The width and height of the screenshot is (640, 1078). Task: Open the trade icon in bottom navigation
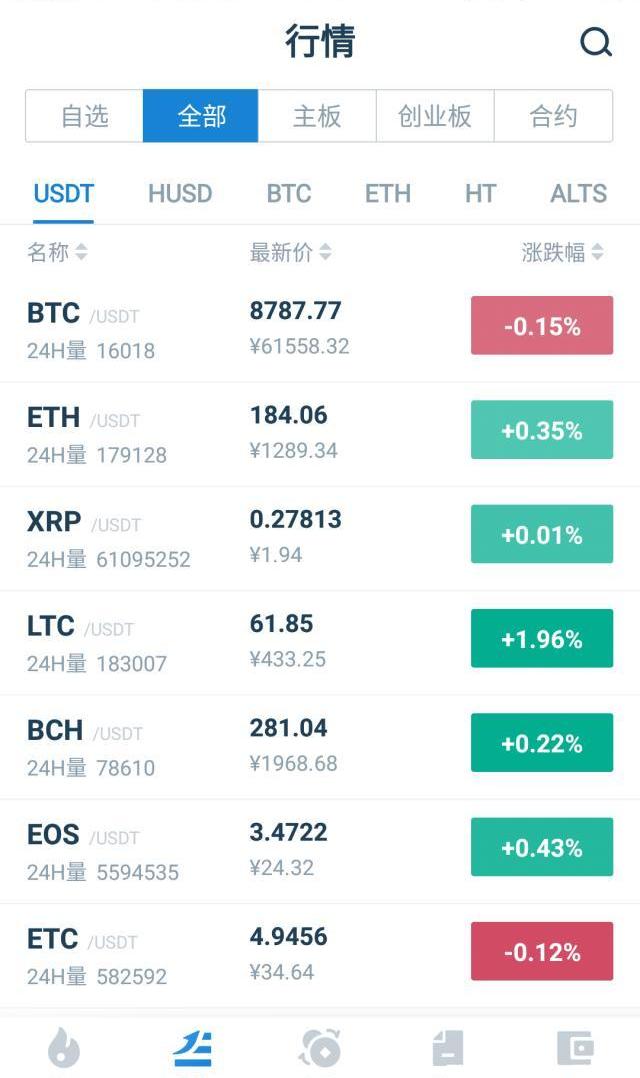pos(320,1048)
